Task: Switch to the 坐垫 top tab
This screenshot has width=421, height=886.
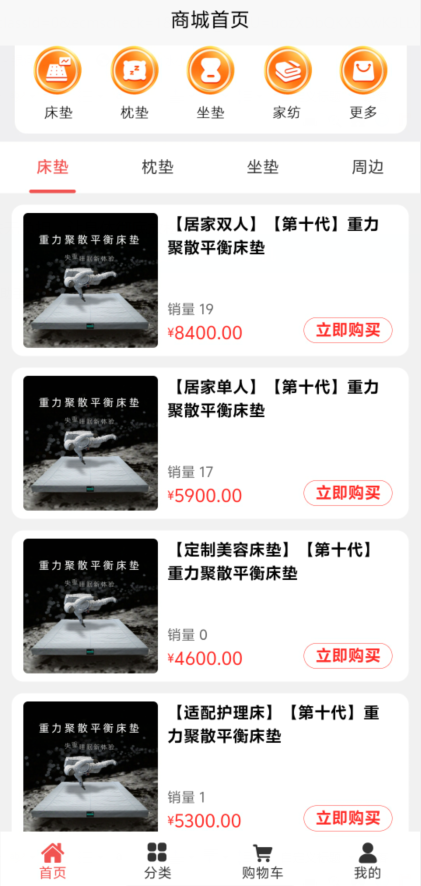Action: click(x=263, y=167)
